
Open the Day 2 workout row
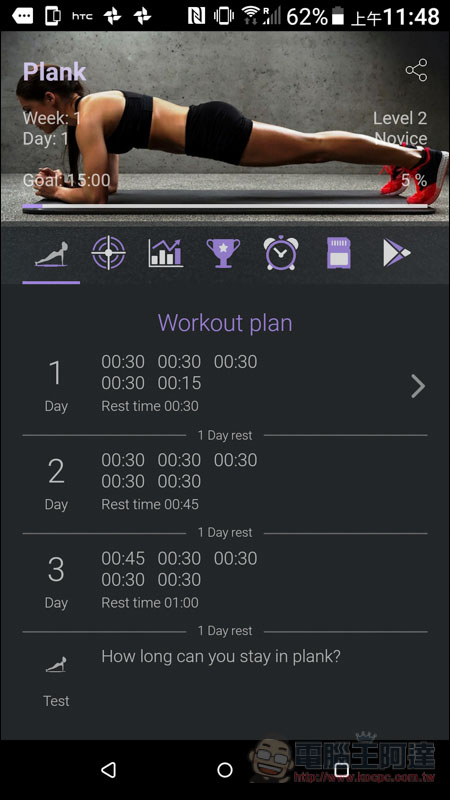point(225,483)
